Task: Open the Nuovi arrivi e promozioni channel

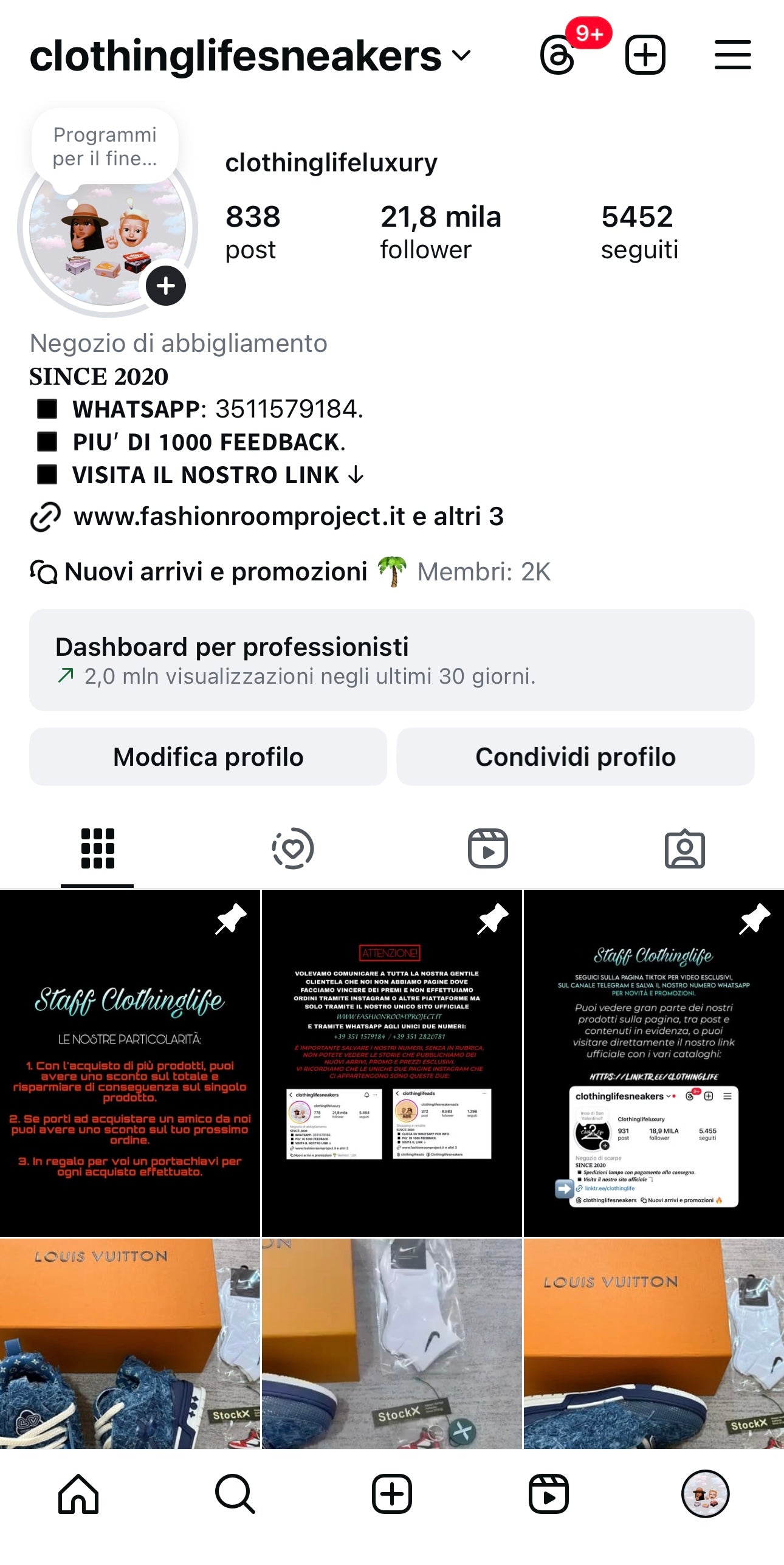Action: [x=216, y=572]
